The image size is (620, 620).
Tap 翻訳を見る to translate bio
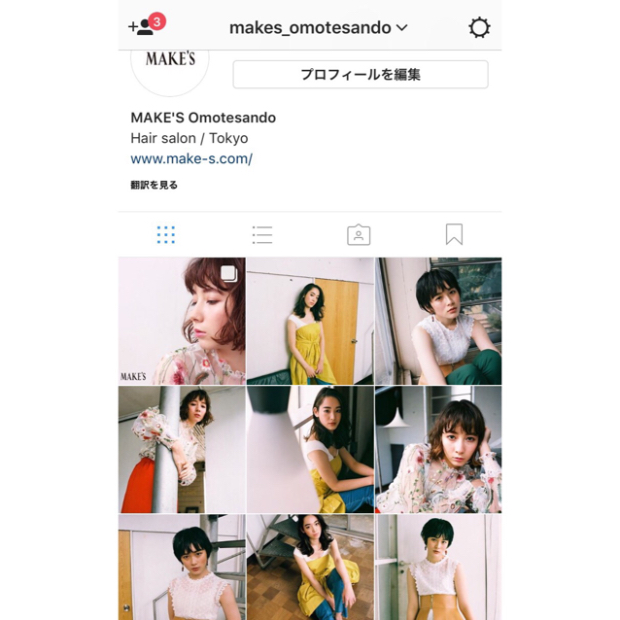154,185
